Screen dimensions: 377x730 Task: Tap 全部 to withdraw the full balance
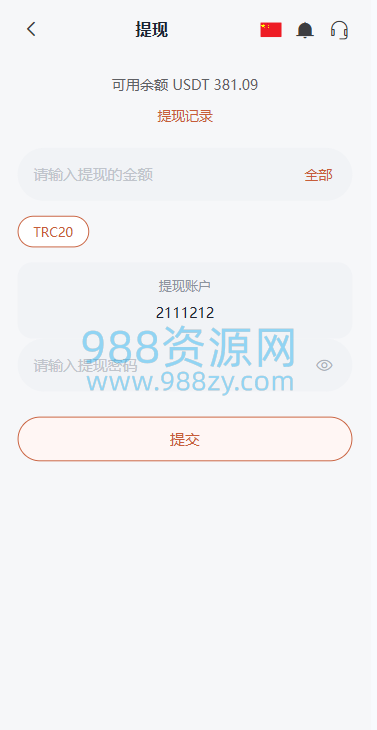click(318, 176)
